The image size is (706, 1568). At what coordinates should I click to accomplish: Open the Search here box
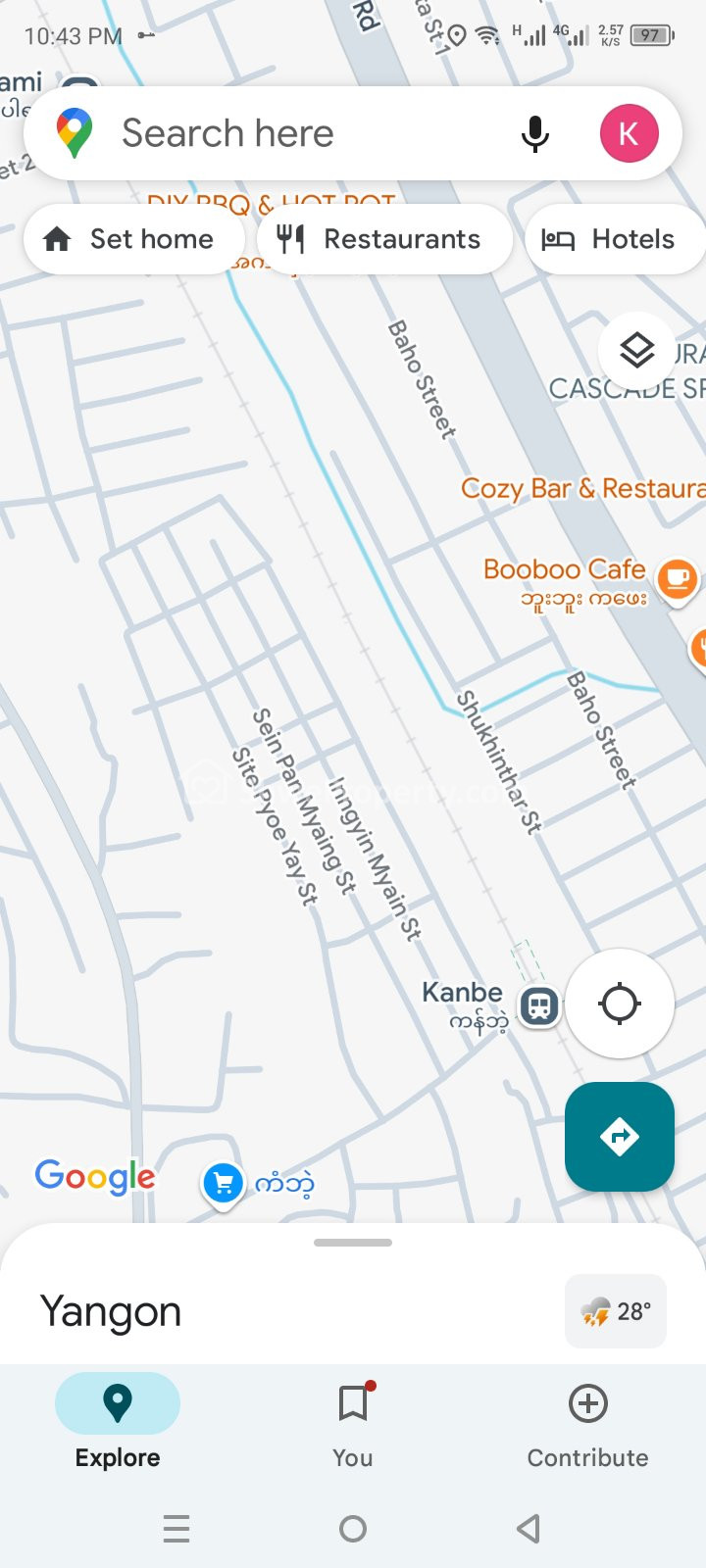pos(294,133)
